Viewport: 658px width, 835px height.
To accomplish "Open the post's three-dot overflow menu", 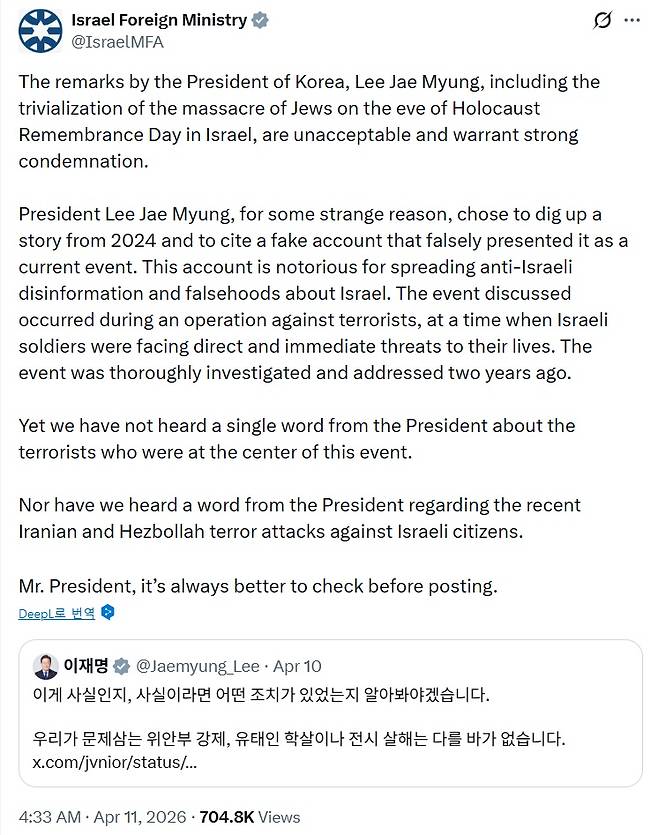I will pos(632,20).
